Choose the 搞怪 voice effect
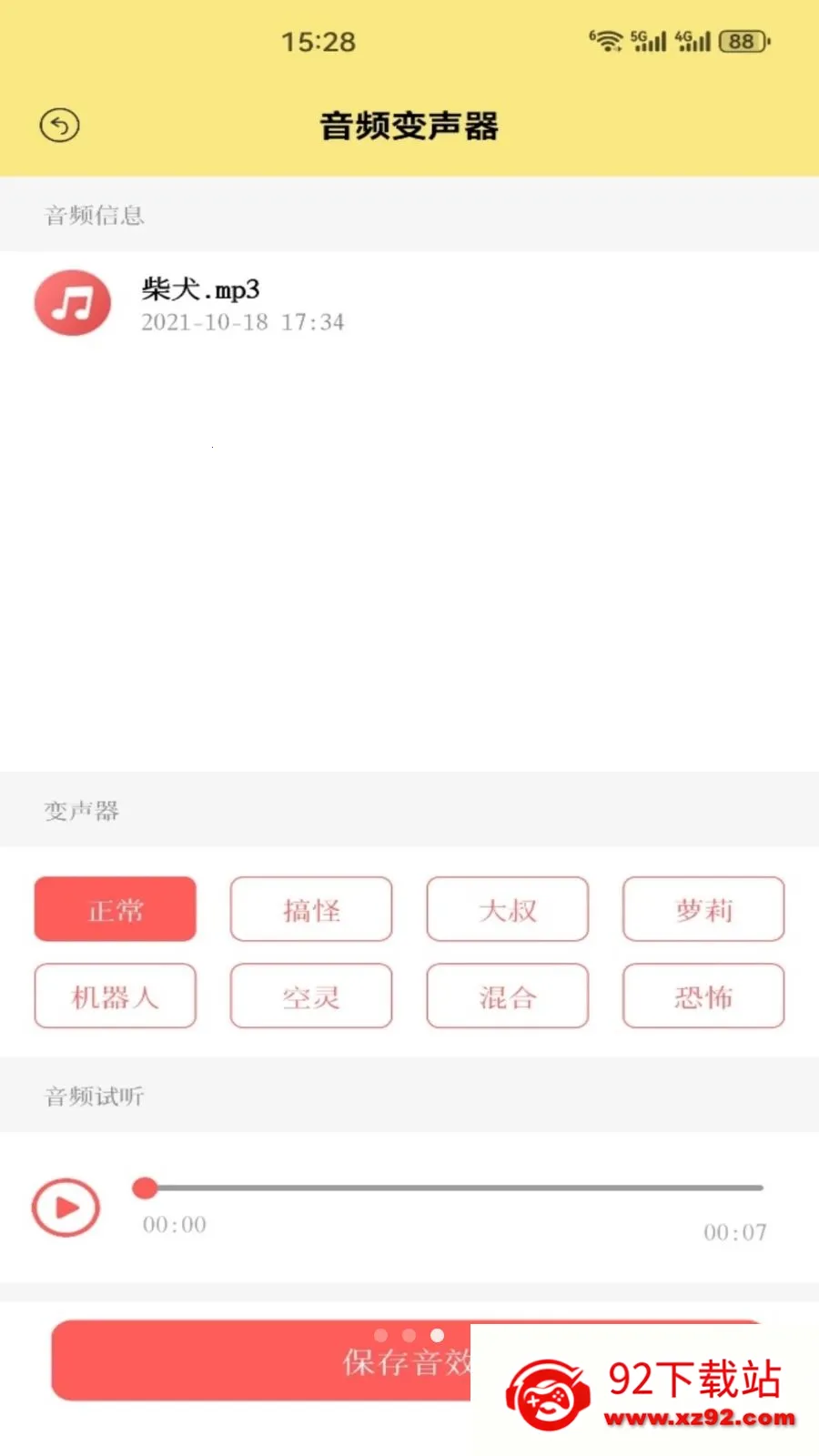The height and width of the screenshot is (1456, 819). coord(311,909)
